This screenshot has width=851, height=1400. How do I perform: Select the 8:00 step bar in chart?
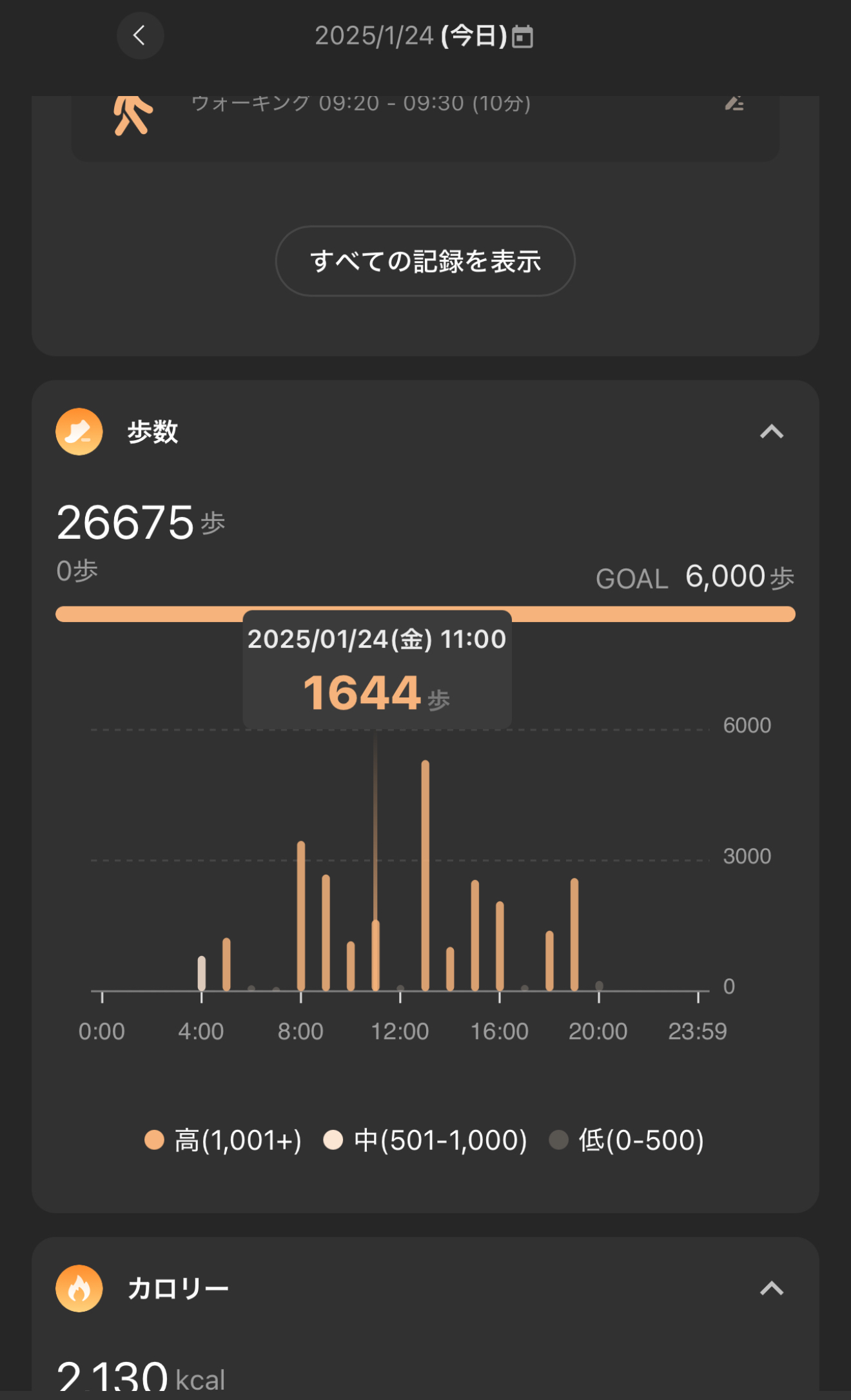click(301, 915)
